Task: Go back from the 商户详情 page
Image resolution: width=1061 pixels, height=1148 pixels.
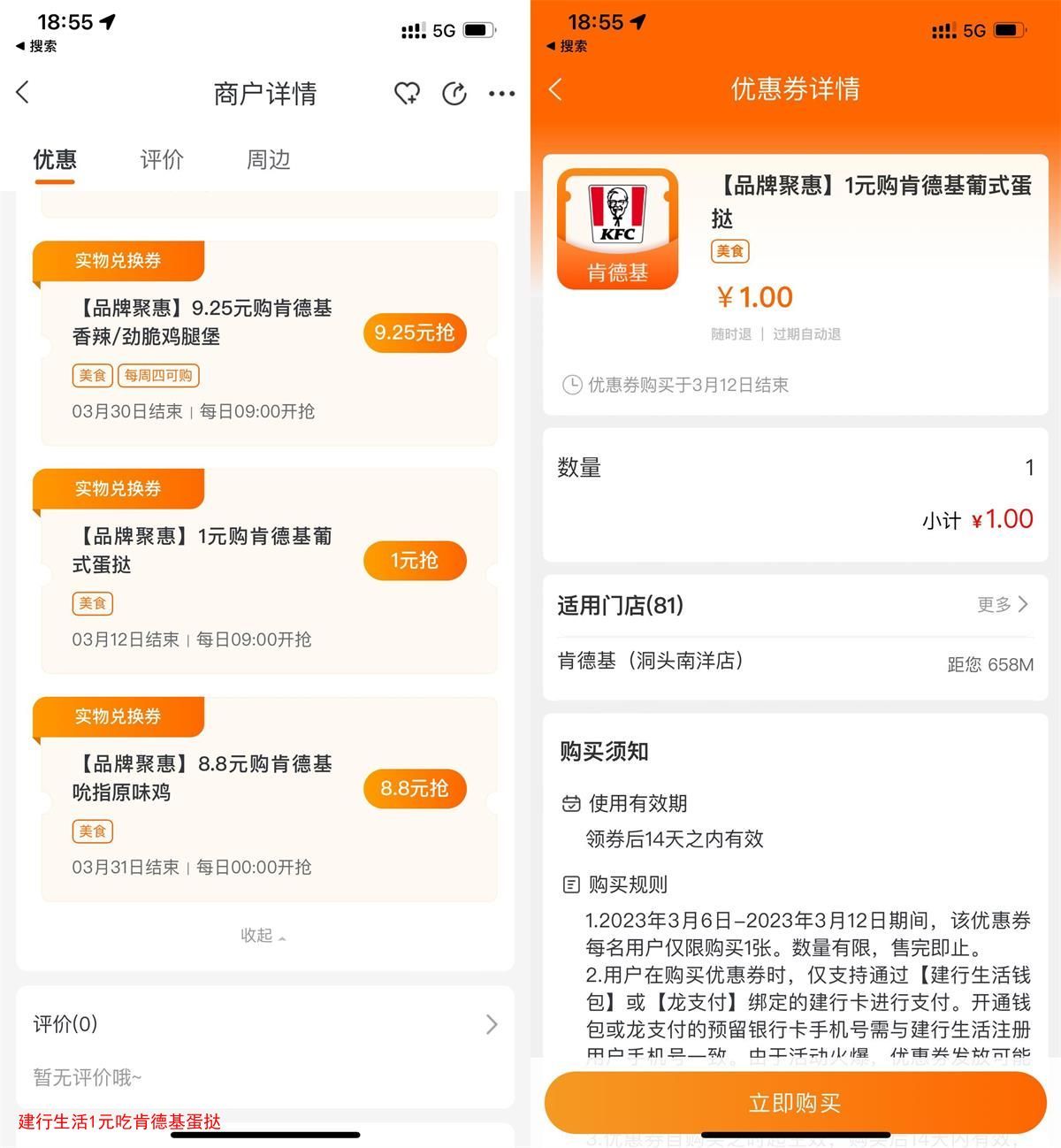Action: pyautogui.click(x=24, y=92)
